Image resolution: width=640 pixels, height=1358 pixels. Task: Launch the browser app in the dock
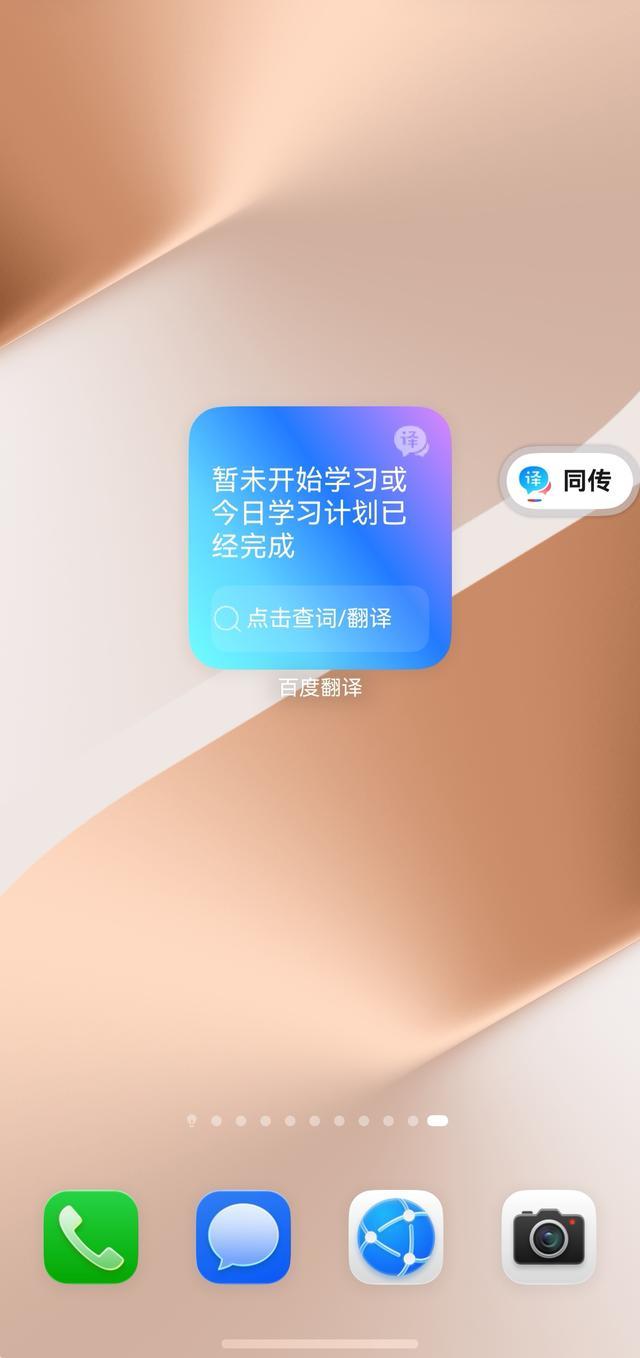click(396, 1237)
